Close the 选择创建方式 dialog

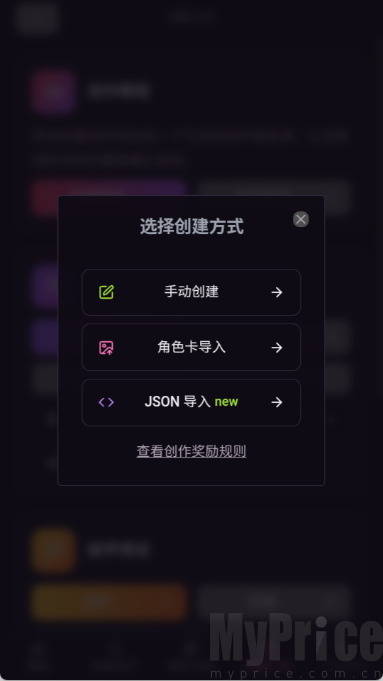[300, 219]
